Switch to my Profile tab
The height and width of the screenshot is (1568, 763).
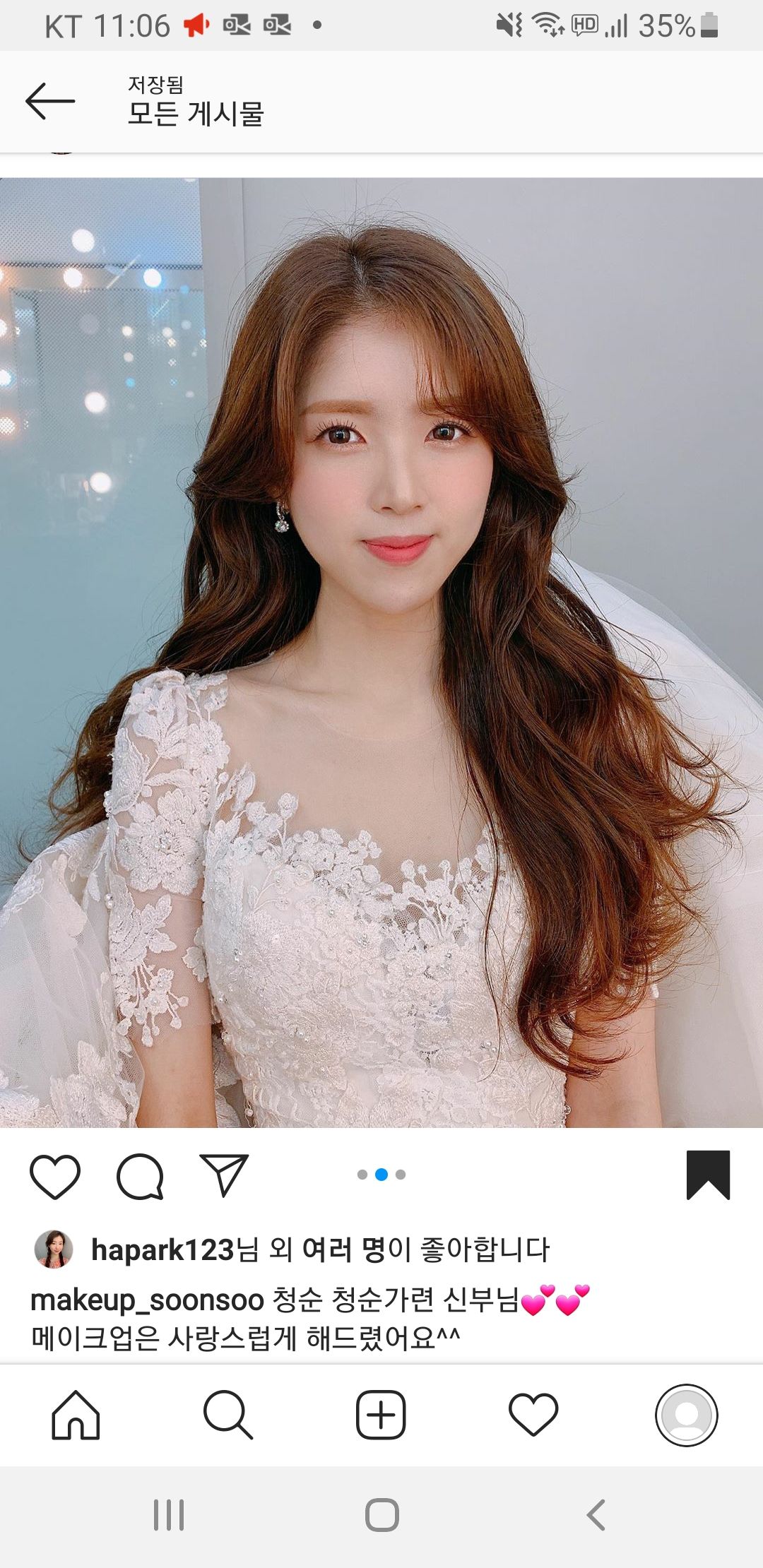coord(686,1415)
